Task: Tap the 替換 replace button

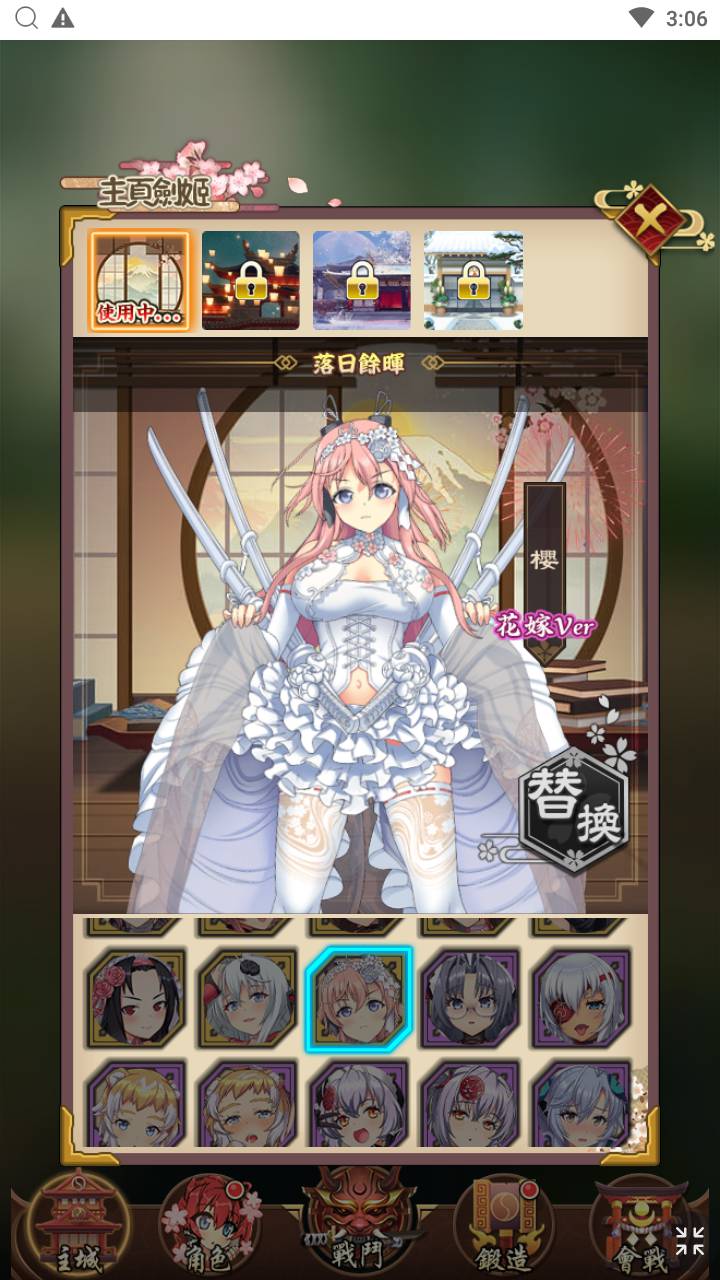Action: click(574, 810)
